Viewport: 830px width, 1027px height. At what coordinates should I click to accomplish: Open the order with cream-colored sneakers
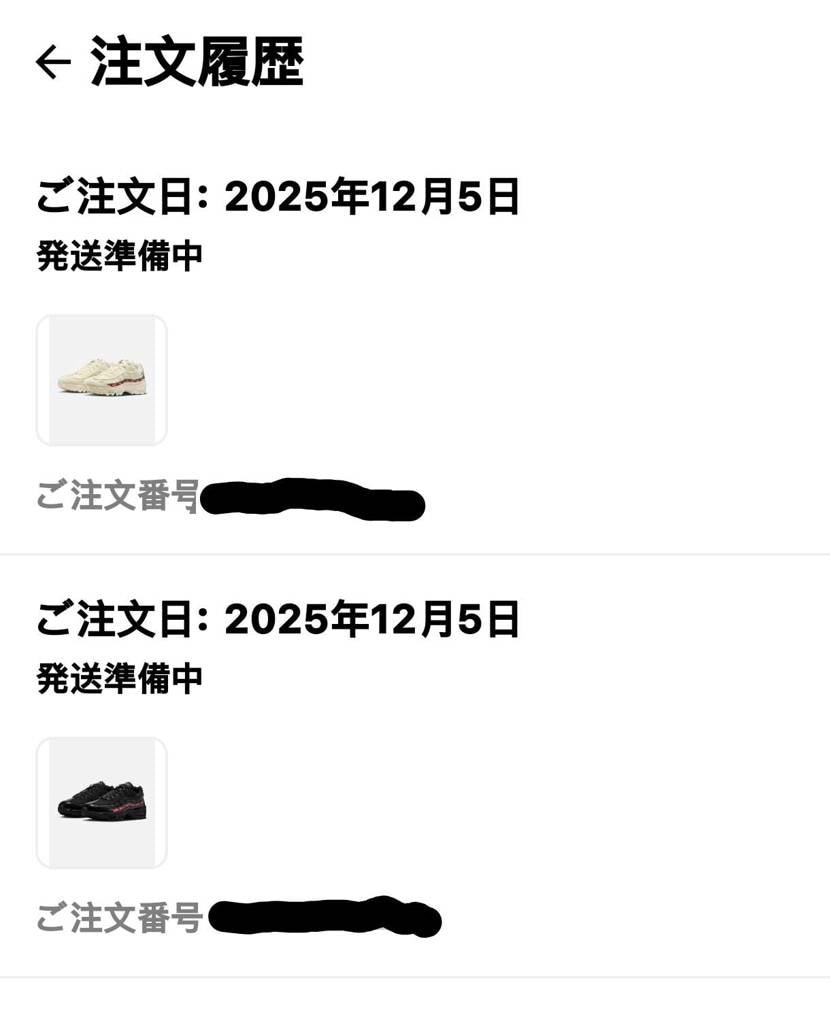(102, 380)
